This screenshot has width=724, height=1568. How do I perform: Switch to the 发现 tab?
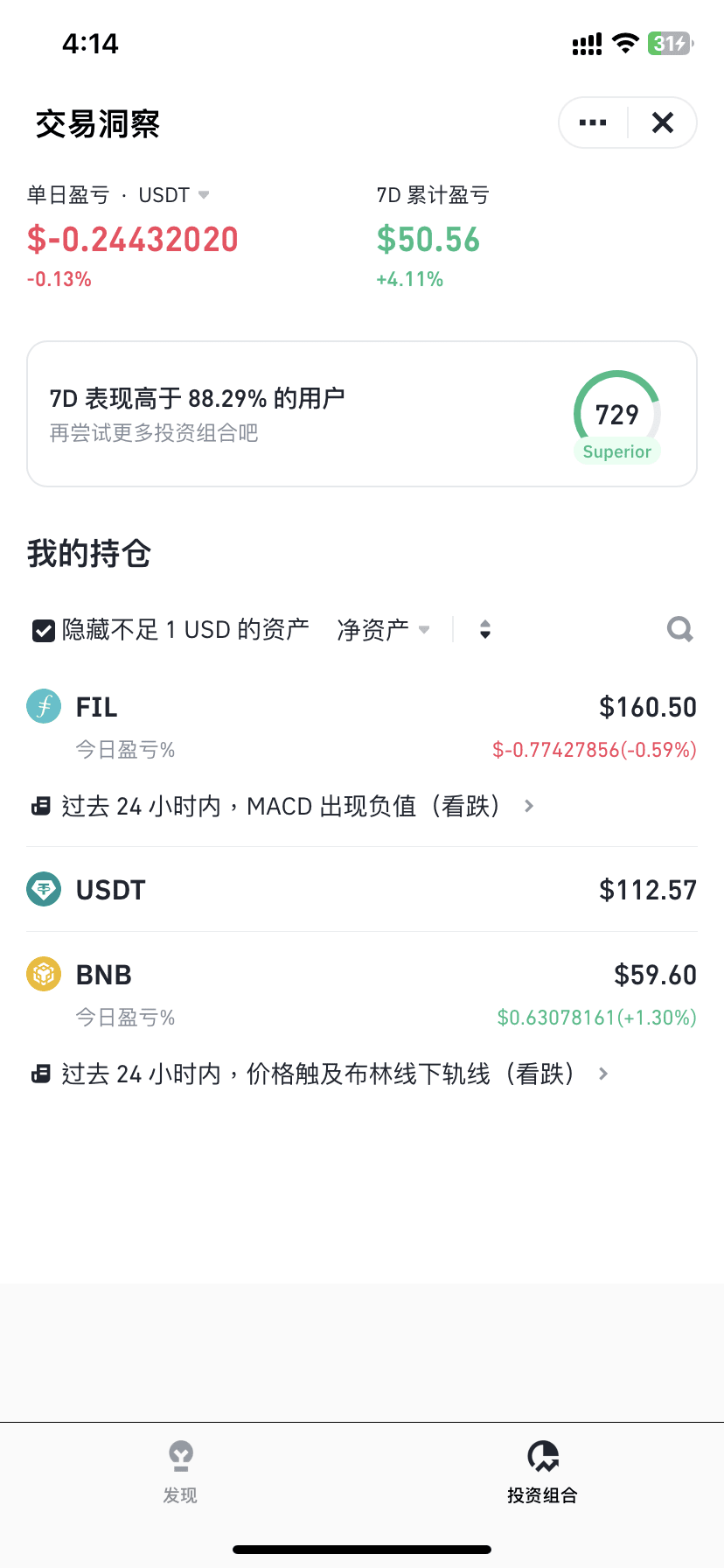click(x=180, y=1473)
